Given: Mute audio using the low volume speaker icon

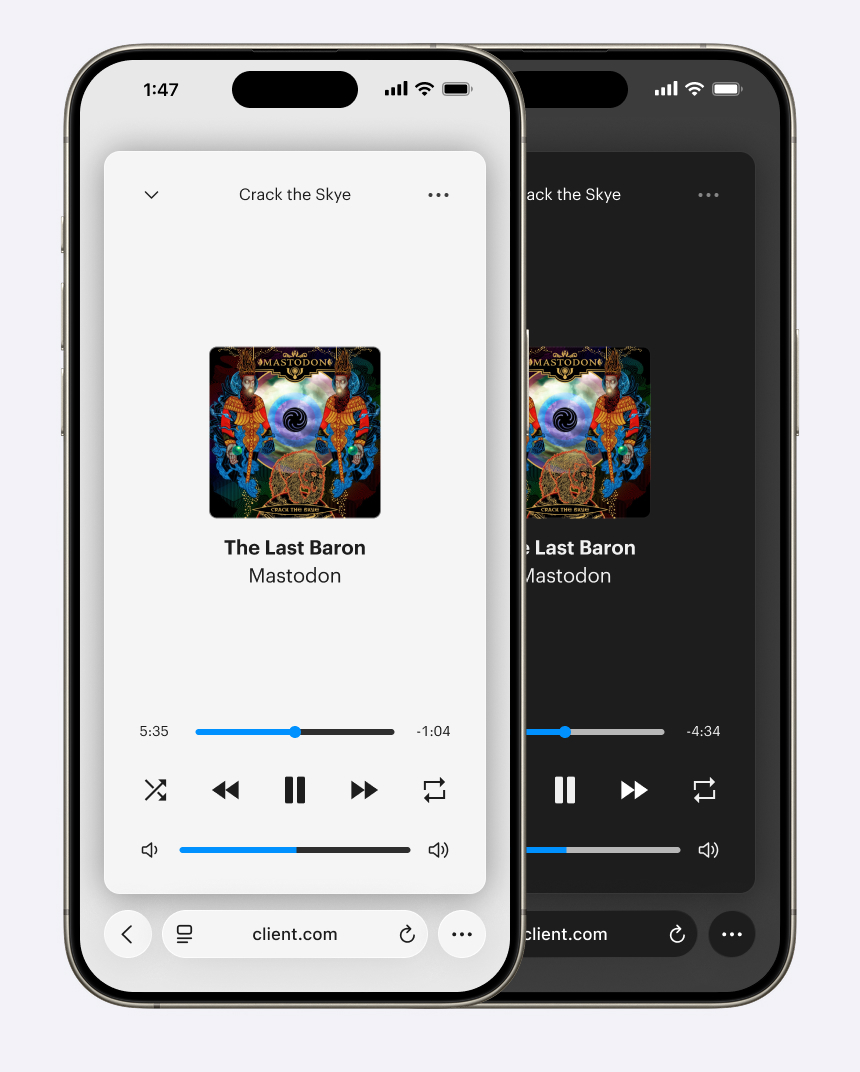Looking at the screenshot, I should click(149, 849).
